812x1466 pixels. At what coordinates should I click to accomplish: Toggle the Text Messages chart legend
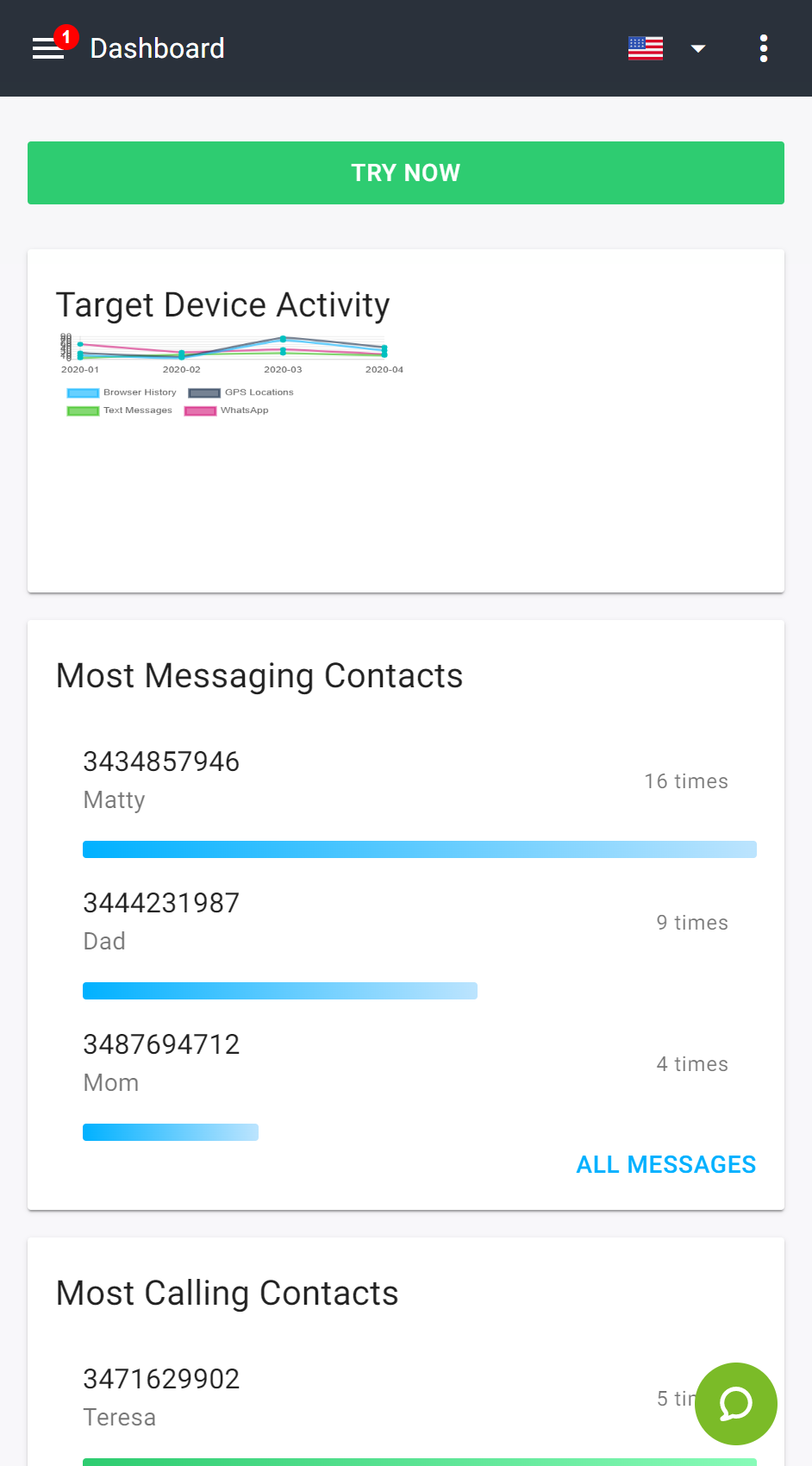click(x=120, y=410)
